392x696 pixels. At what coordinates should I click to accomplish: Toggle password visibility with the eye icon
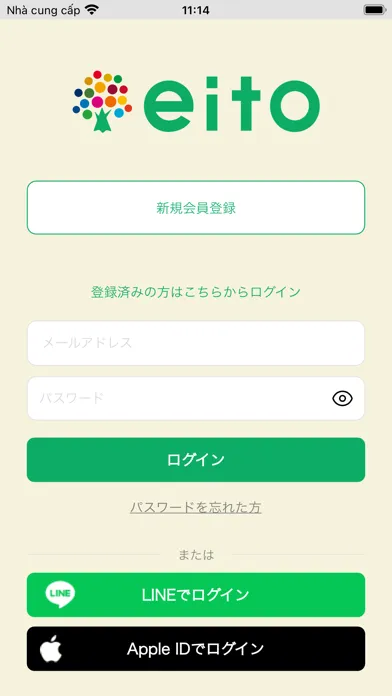coord(342,399)
